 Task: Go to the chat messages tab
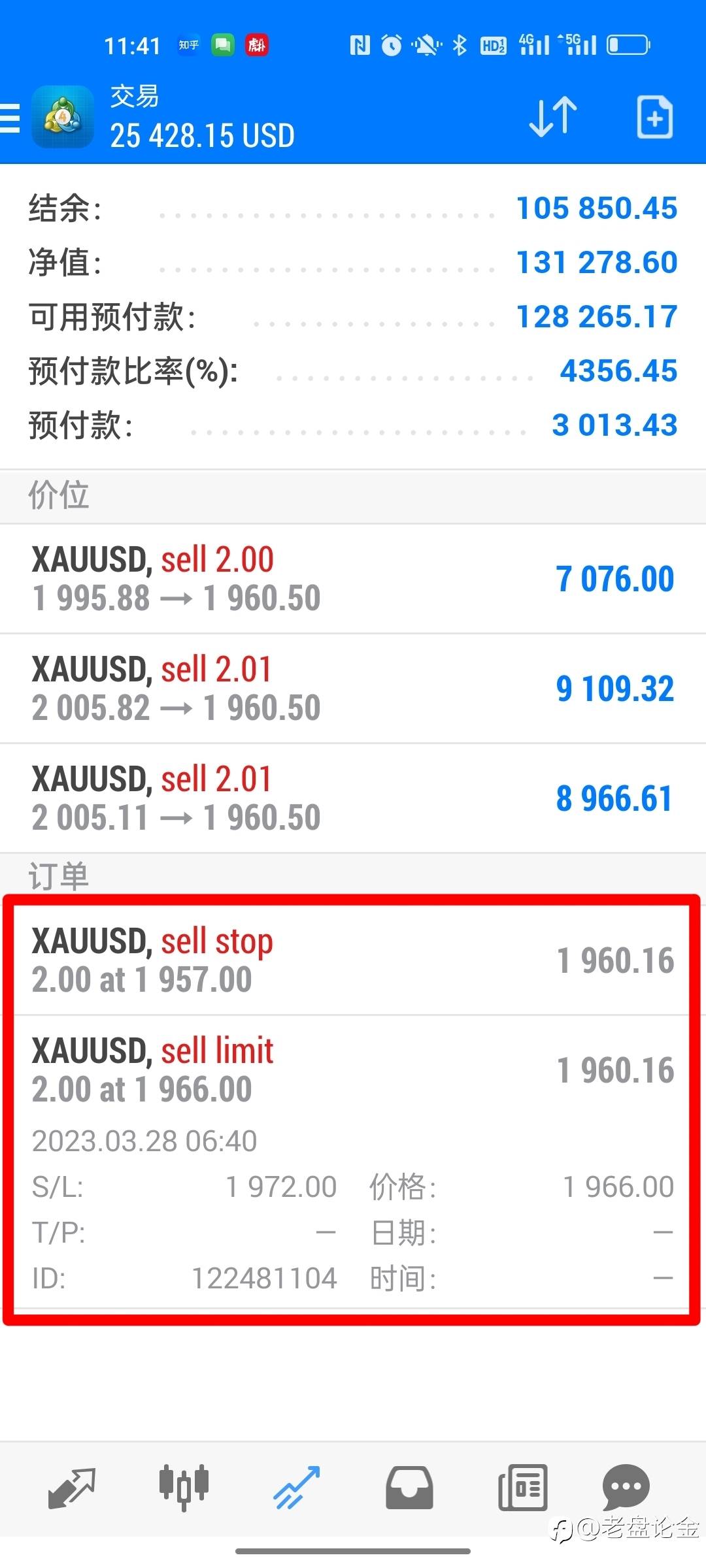pos(626,1488)
